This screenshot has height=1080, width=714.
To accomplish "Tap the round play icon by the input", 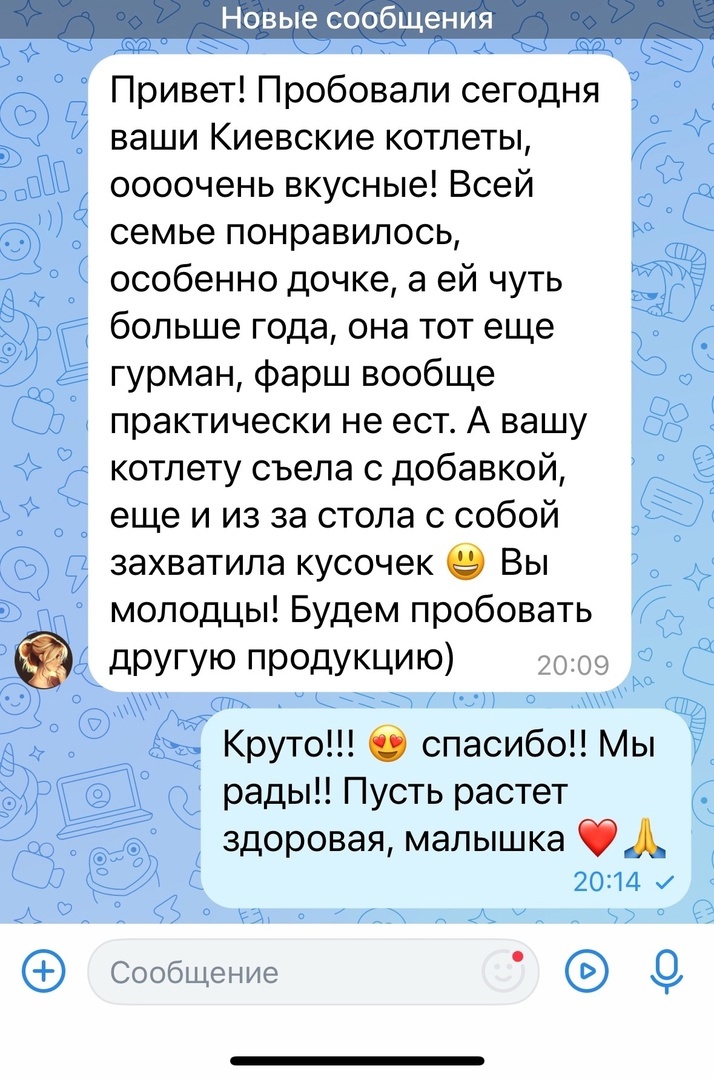I will coord(587,970).
